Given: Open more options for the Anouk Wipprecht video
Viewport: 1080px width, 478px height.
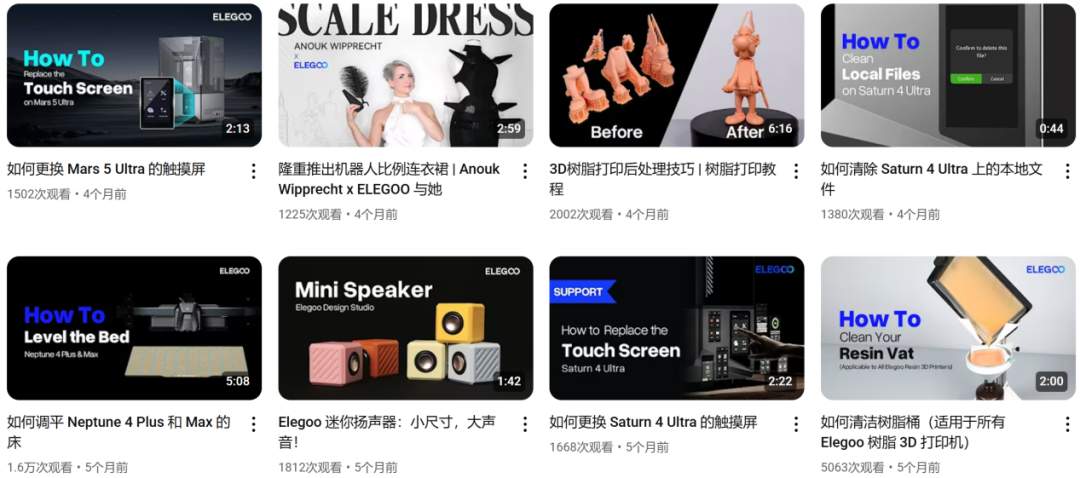Looking at the screenshot, I should 525,171.
